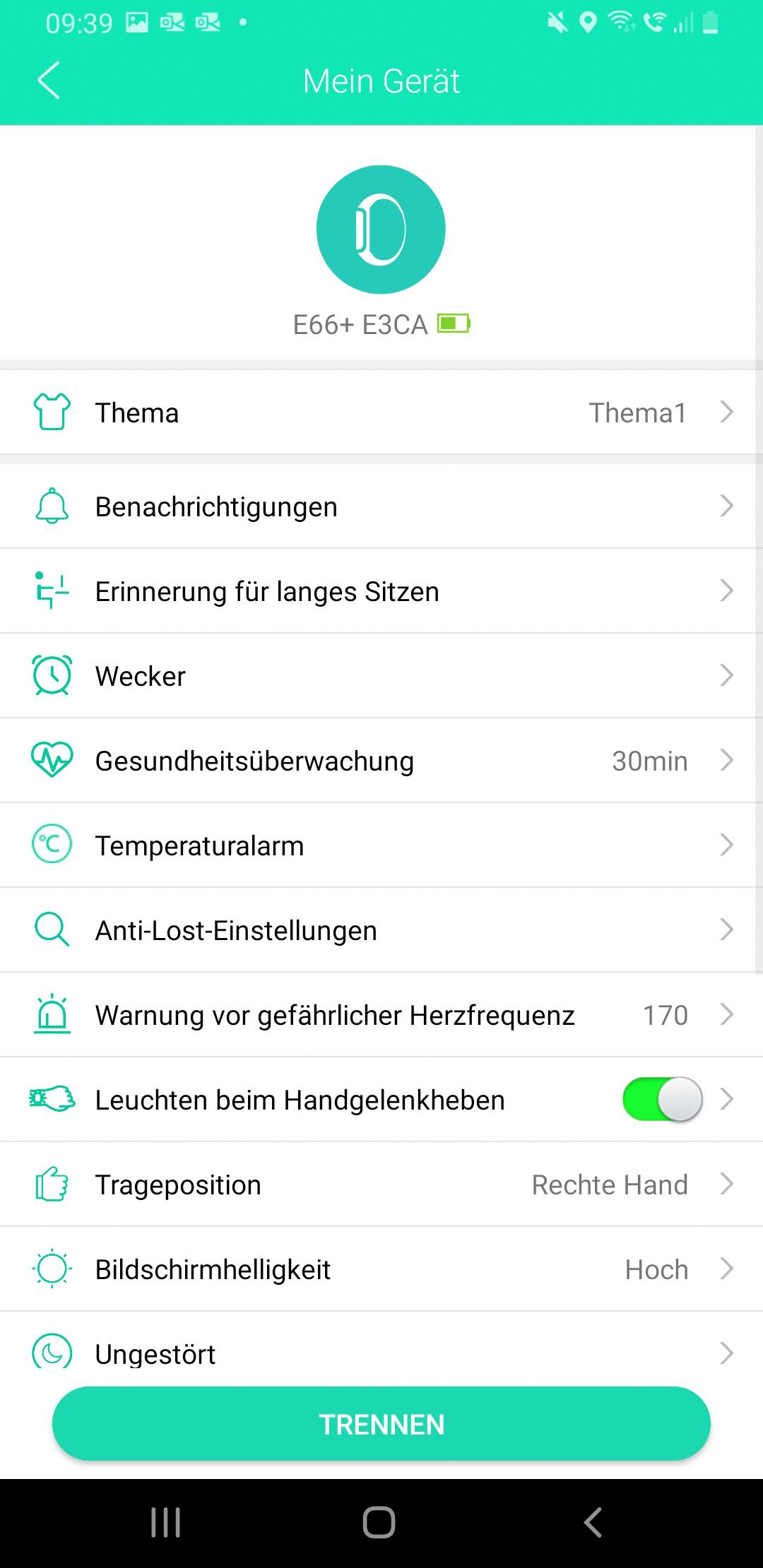This screenshot has height=1568, width=763.
Task: Show recent apps in navigation bar
Action: (x=166, y=1522)
